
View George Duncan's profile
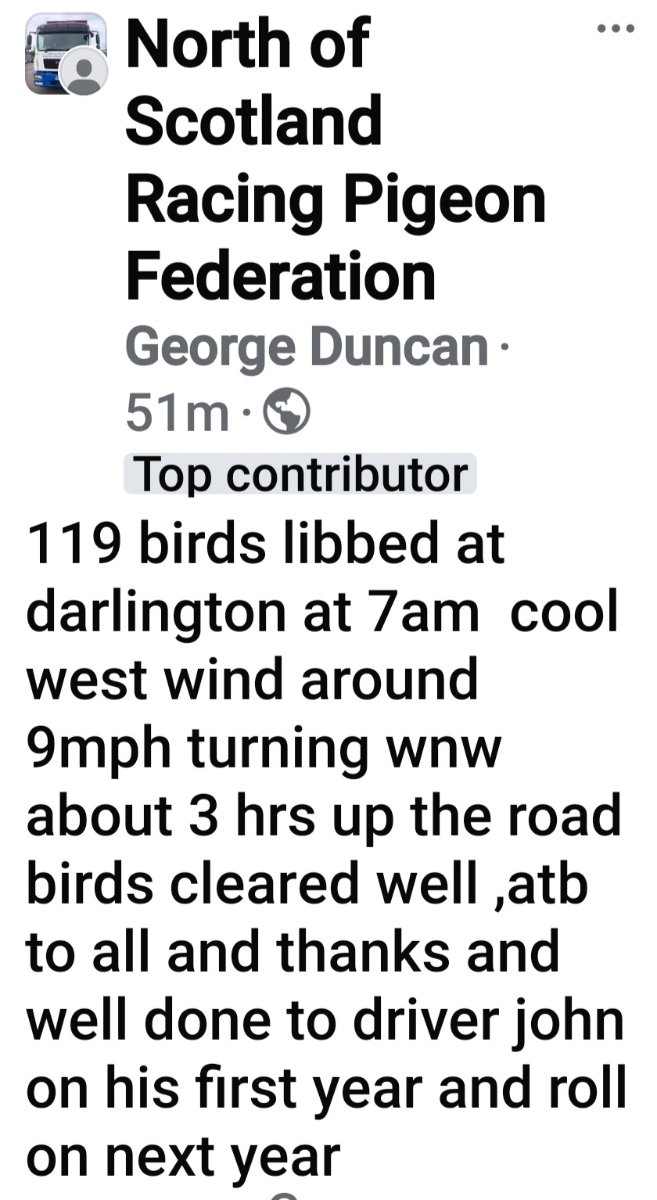305,347
